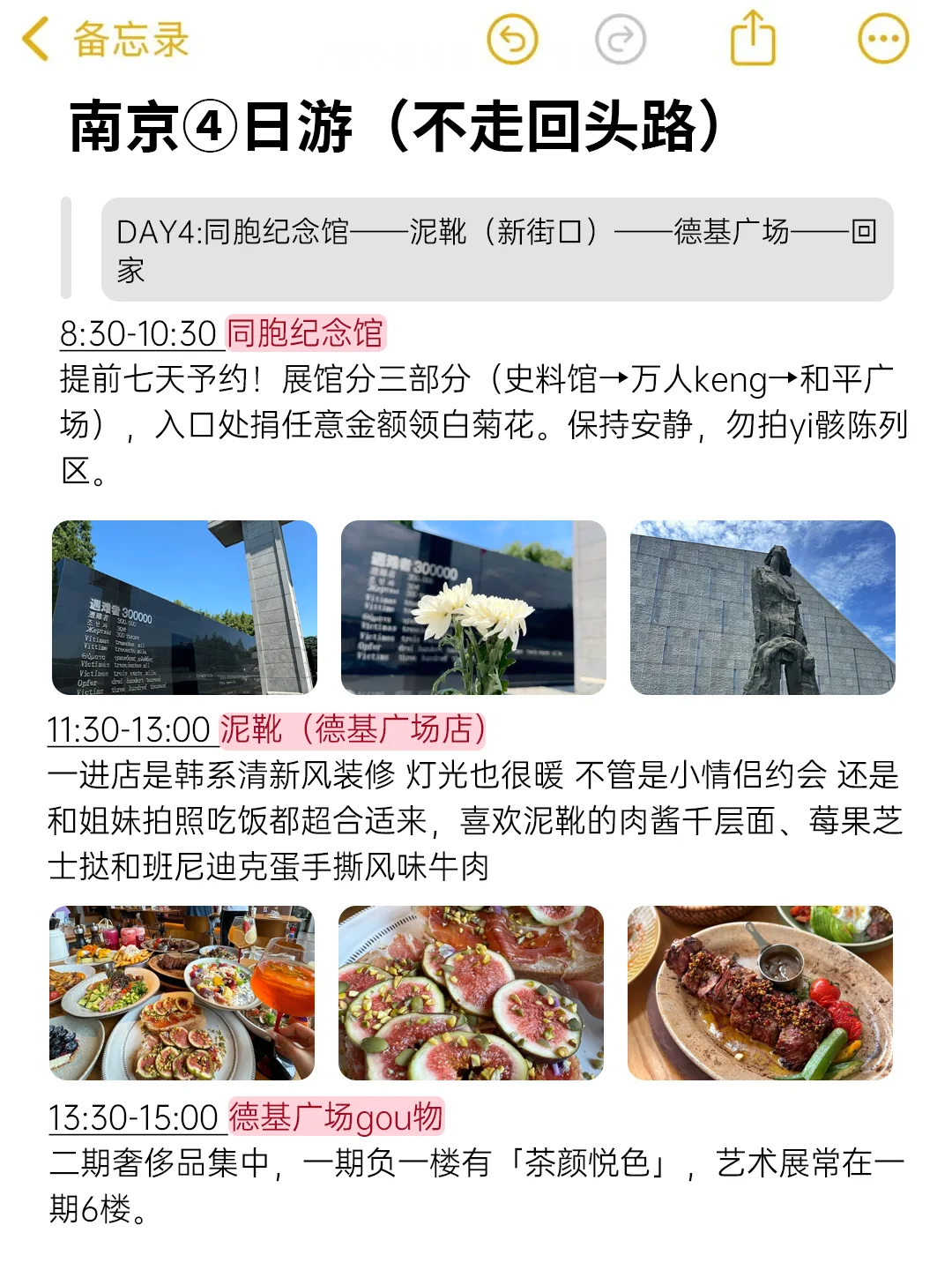View the photo of the full dining table

click(182, 993)
